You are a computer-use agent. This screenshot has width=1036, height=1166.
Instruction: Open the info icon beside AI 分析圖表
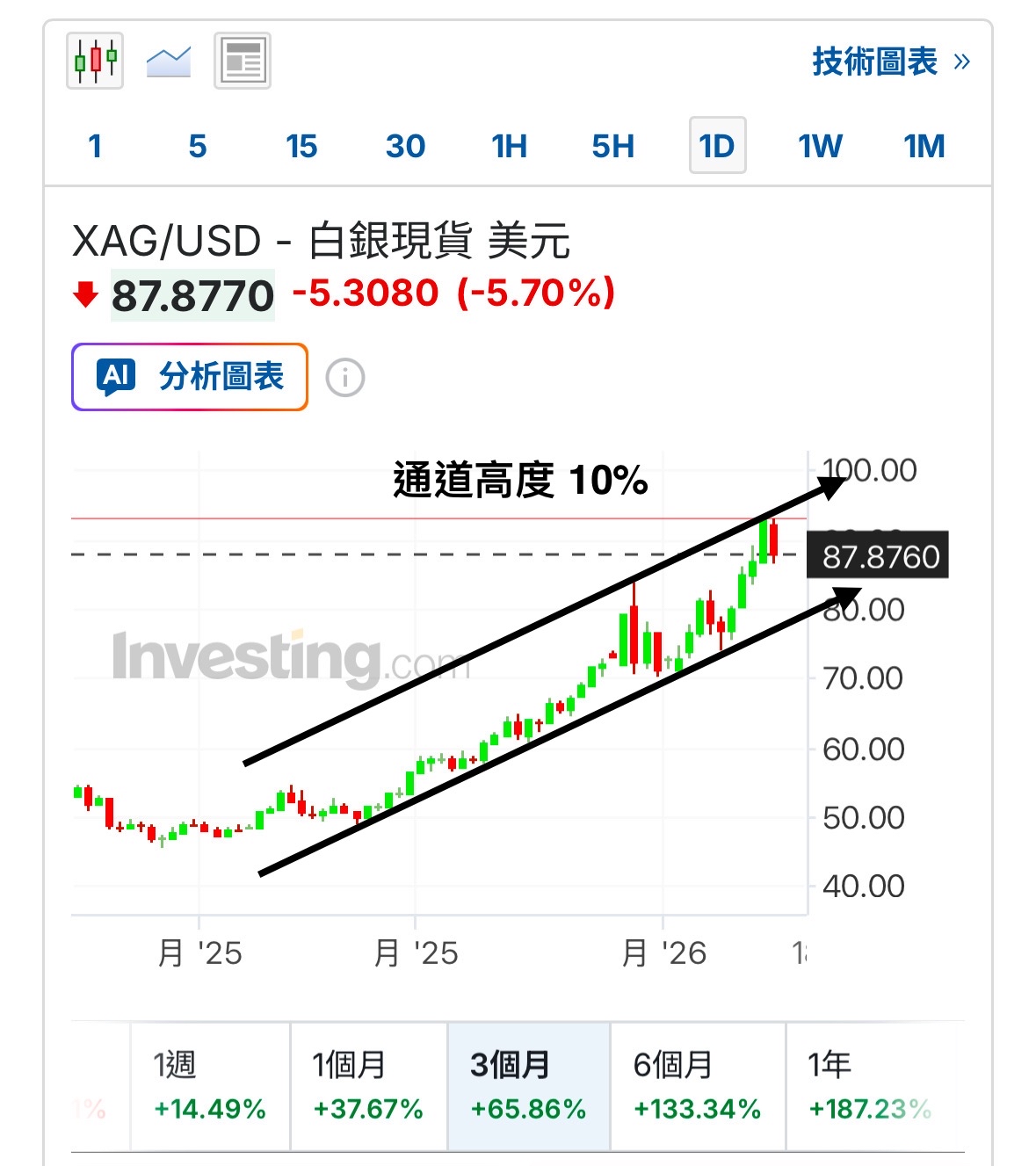coord(345,378)
